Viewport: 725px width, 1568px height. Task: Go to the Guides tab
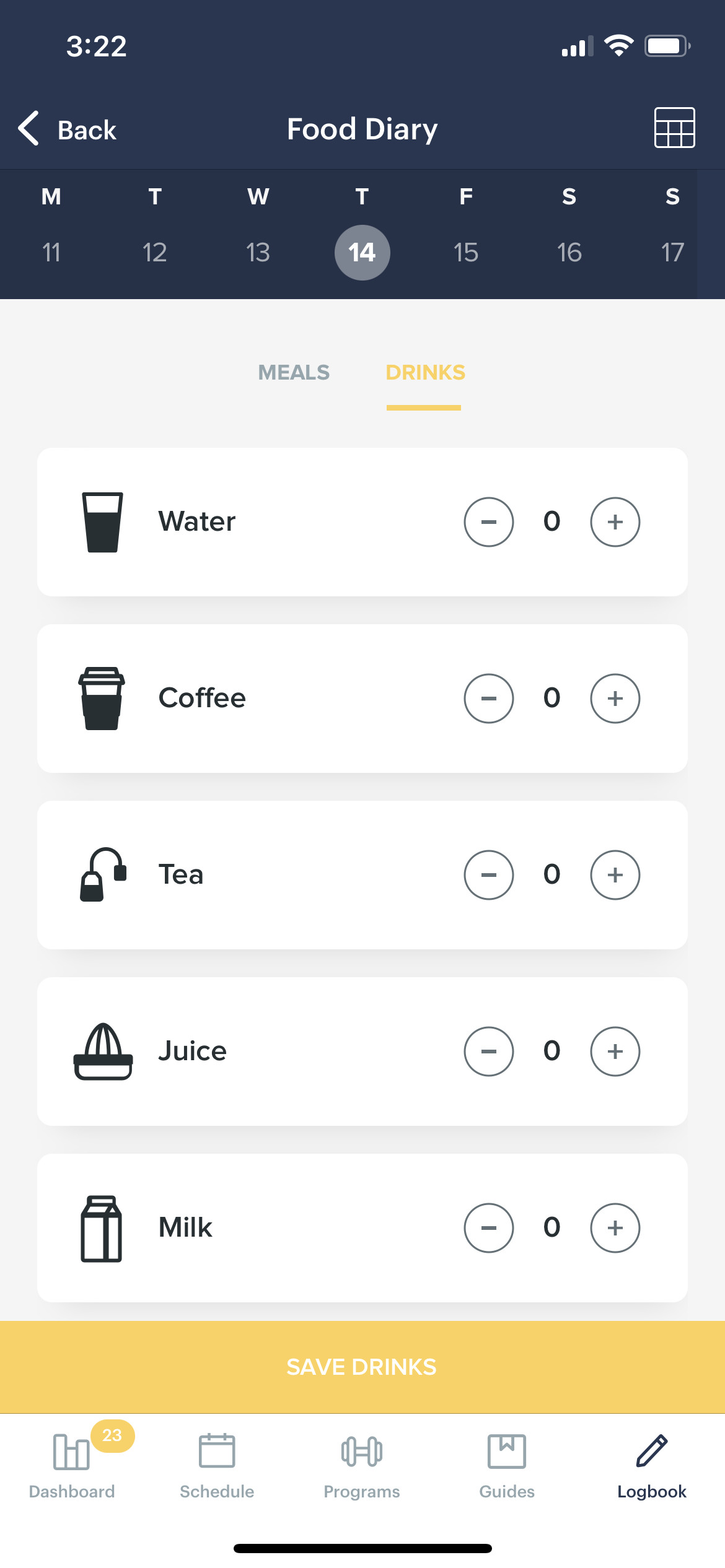tap(507, 1465)
